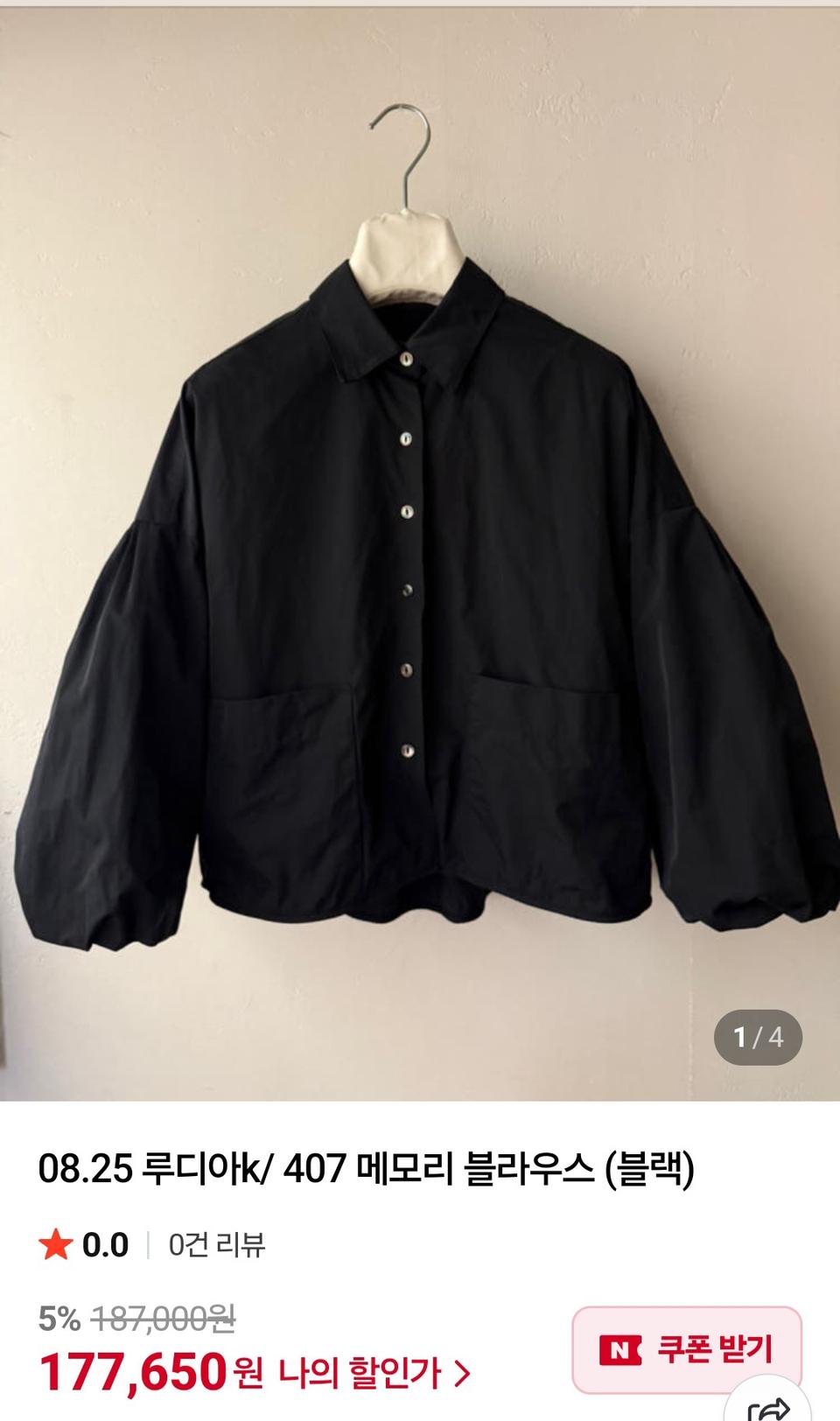
Task: Tap the 쿠폰 받기 coupon button
Action: tap(687, 1349)
